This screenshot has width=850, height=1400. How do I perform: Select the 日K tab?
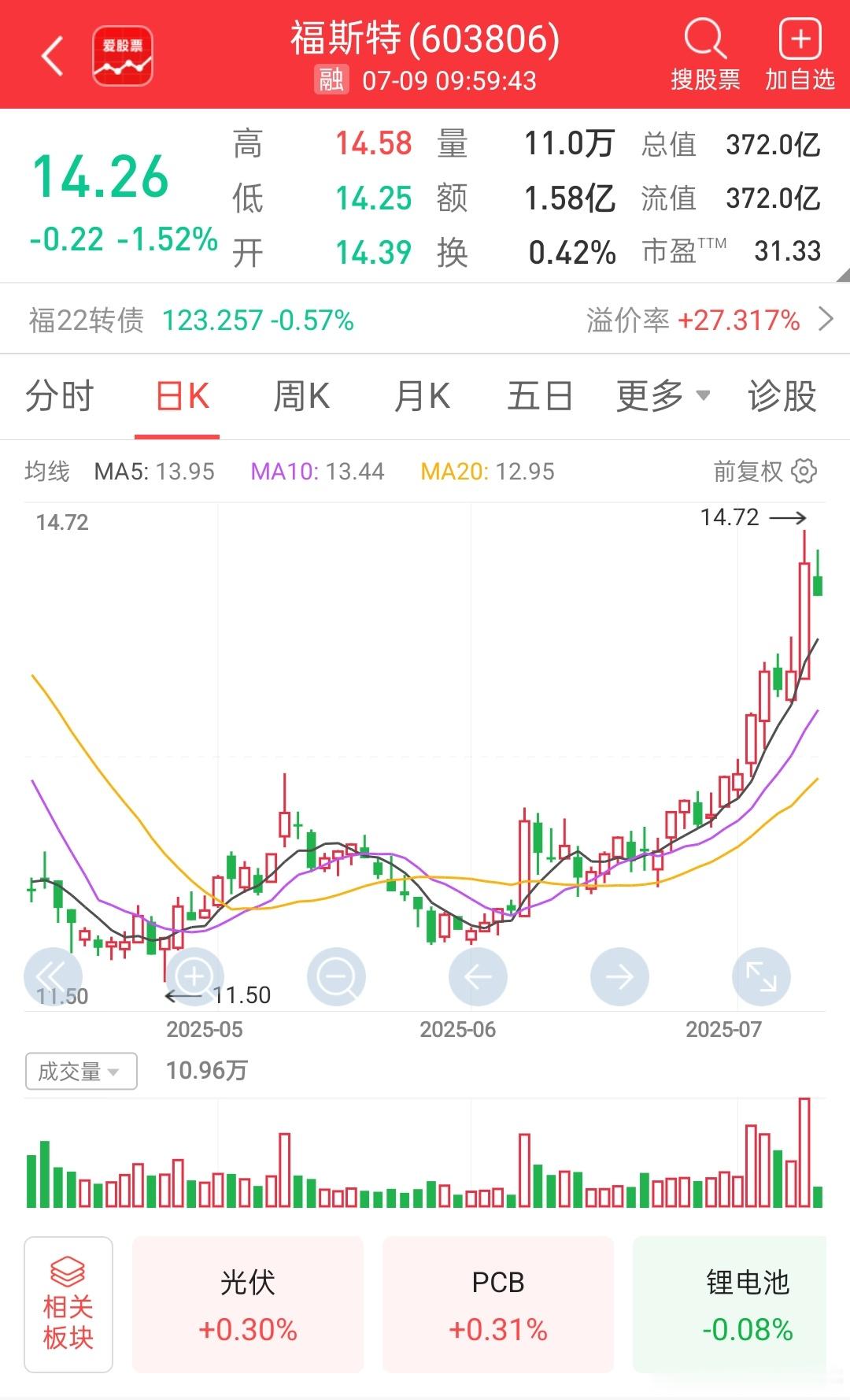pyautogui.click(x=182, y=396)
